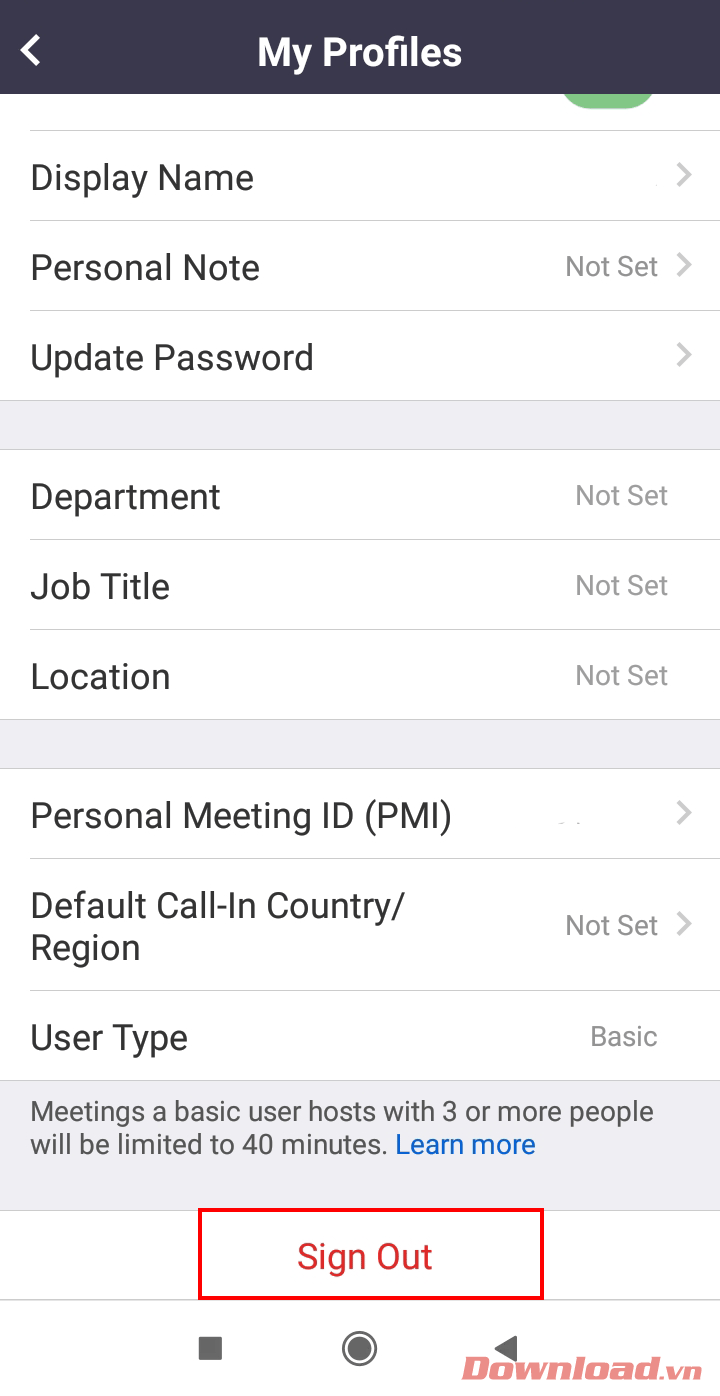Tap the system home button
The height and width of the screenshot is (1396, 720).
(359, 1348)
